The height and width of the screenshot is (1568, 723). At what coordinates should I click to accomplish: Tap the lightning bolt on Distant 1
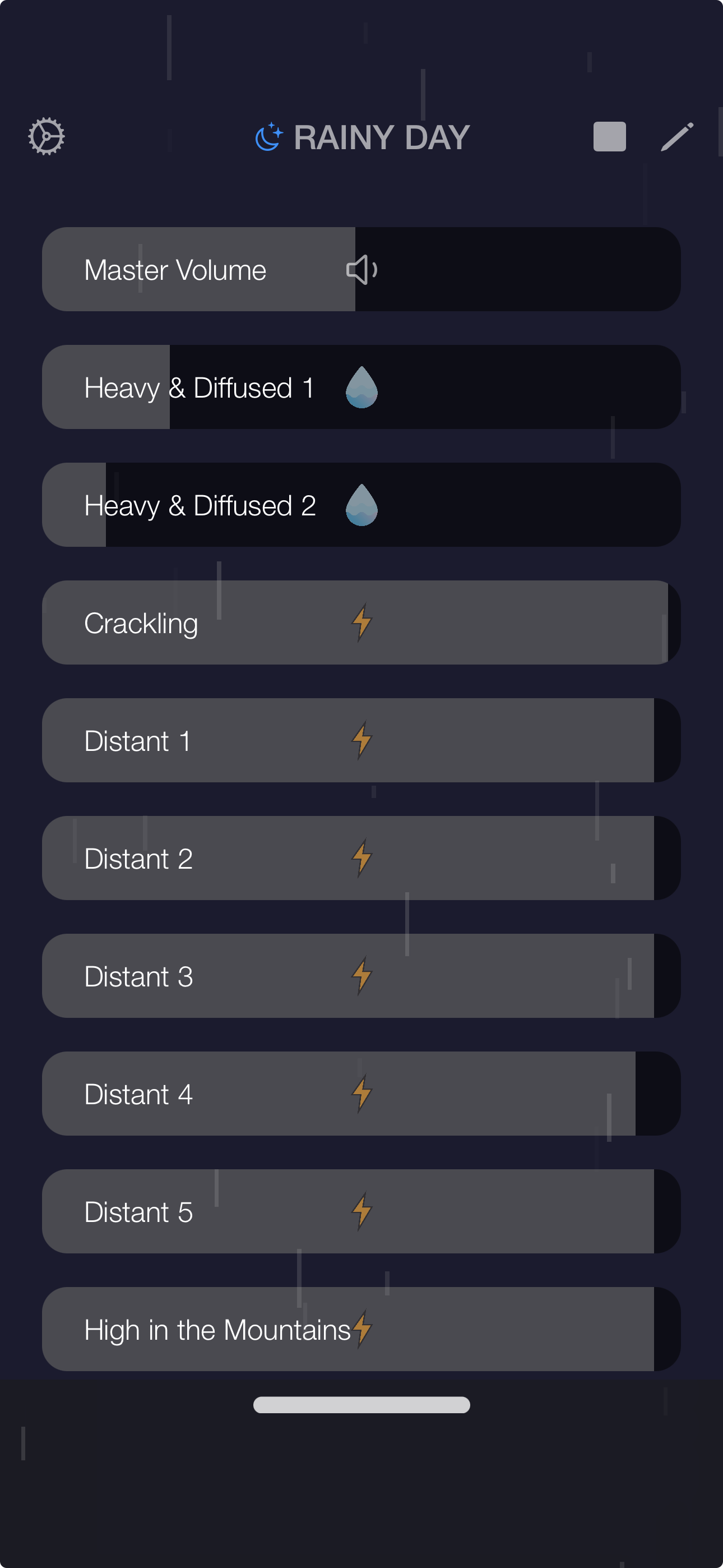click(361, 740)
